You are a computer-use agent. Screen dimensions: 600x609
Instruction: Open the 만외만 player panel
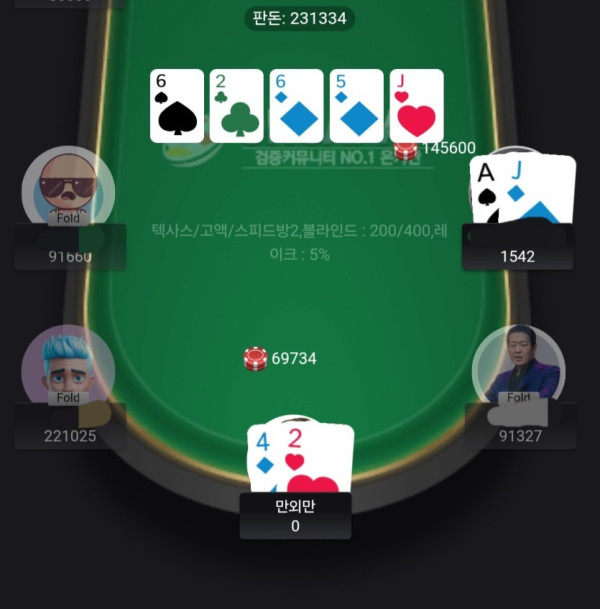click(x=296, y=516)
